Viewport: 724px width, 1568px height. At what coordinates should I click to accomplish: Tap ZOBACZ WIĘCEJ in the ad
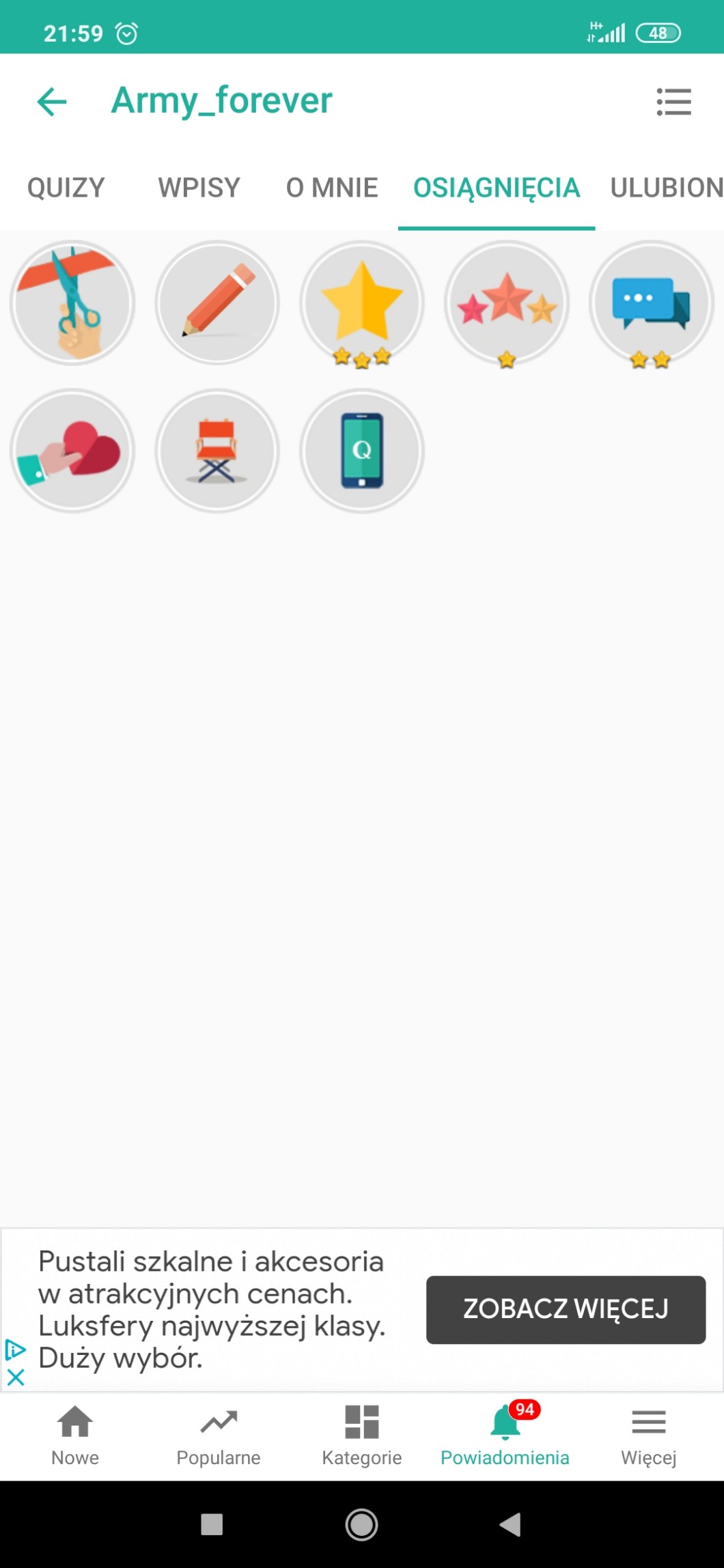[566, 1309]
